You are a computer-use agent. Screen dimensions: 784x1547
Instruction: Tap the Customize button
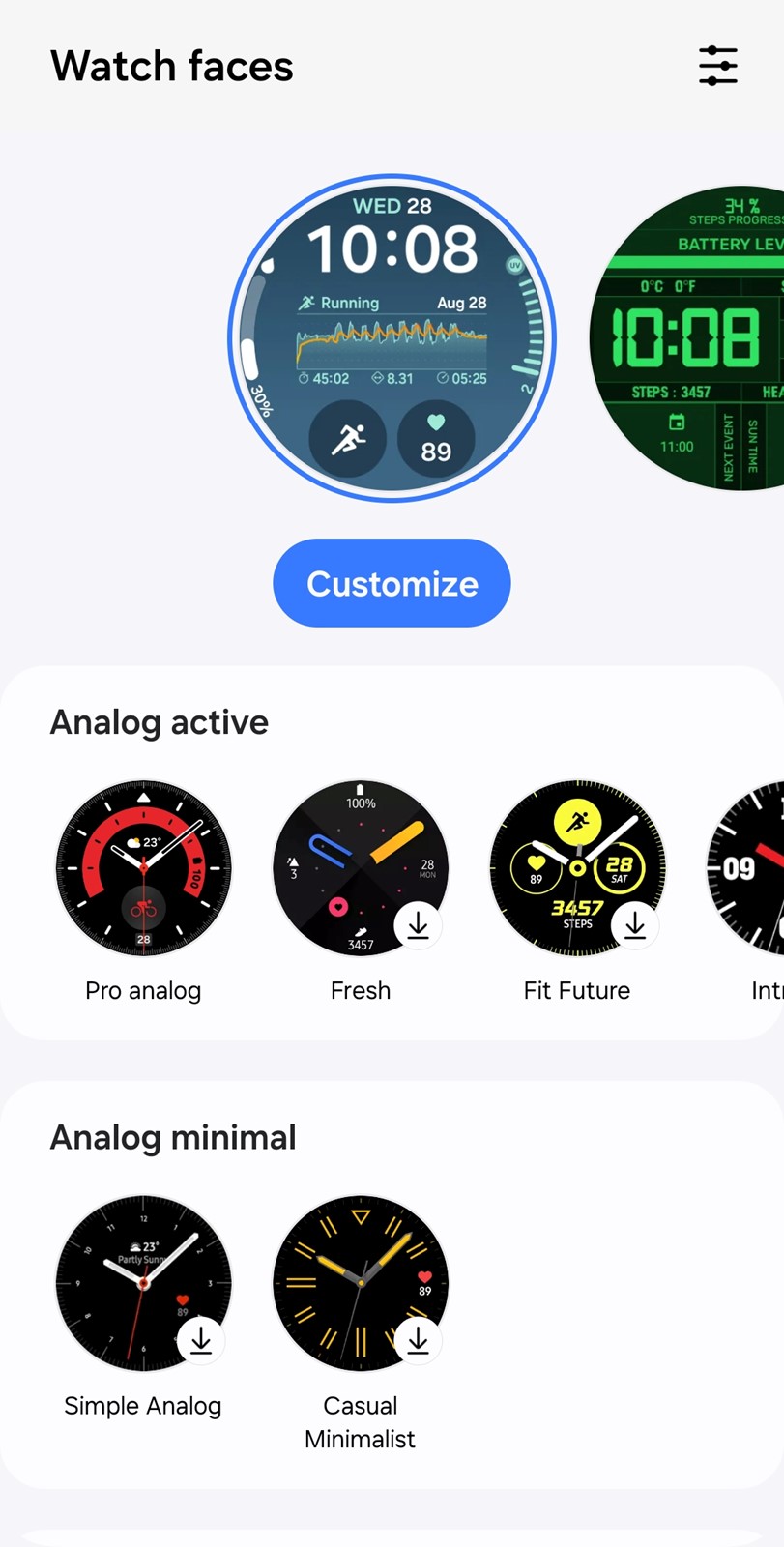[x=392, y=583]
